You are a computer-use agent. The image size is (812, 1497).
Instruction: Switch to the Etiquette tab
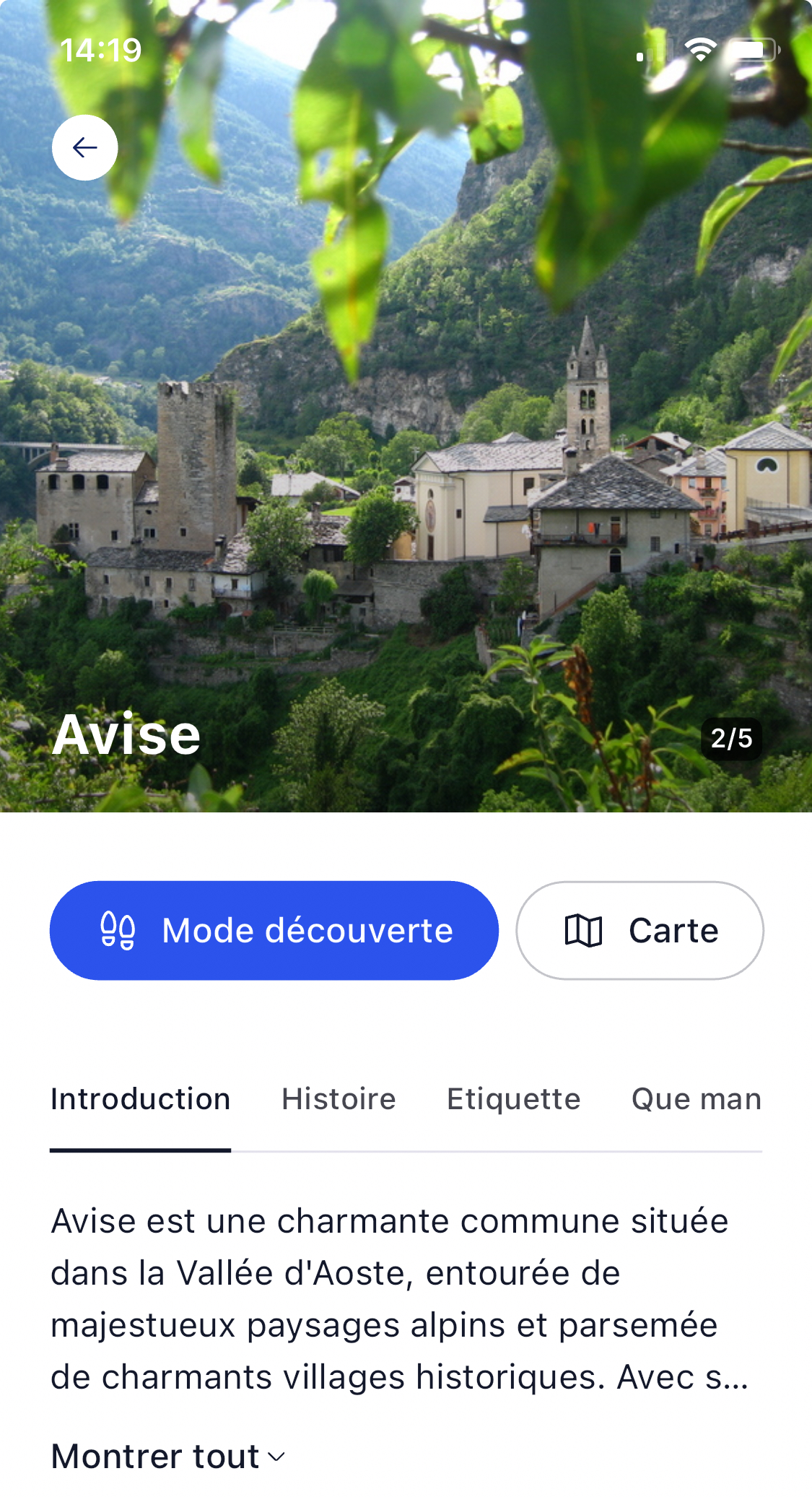point(513,1099)
